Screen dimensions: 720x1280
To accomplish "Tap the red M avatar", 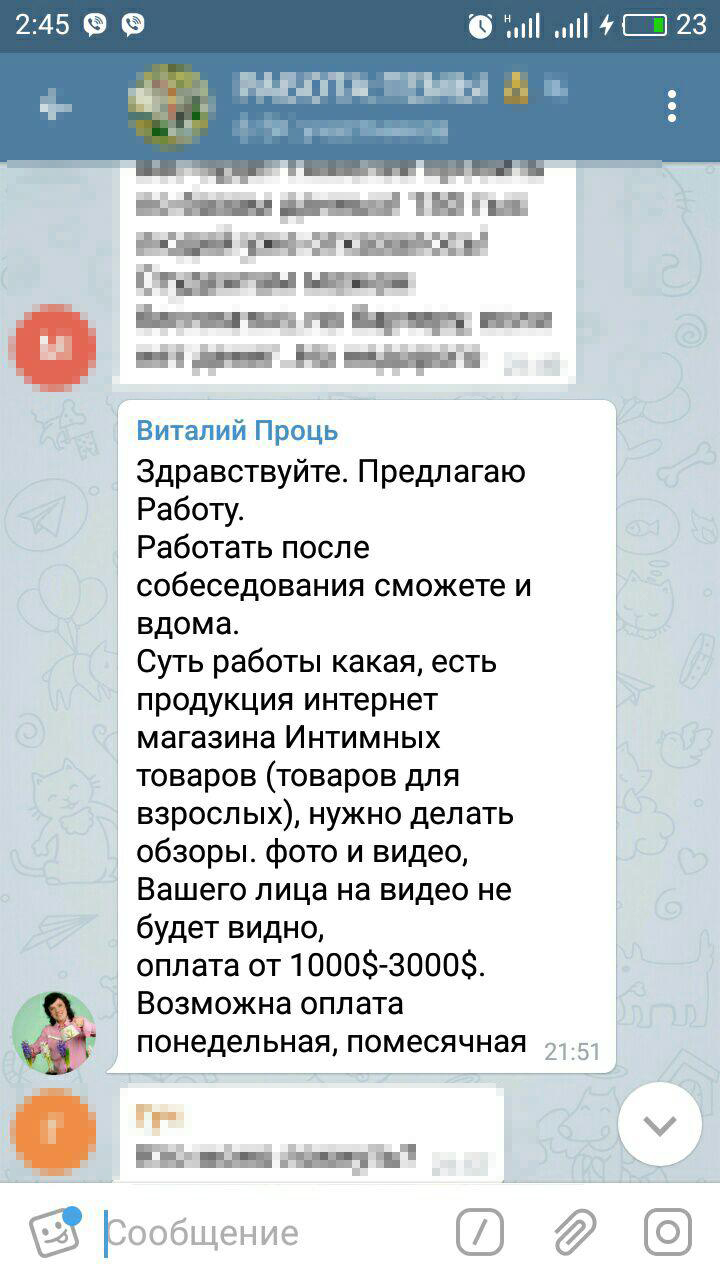I will 52,347.
